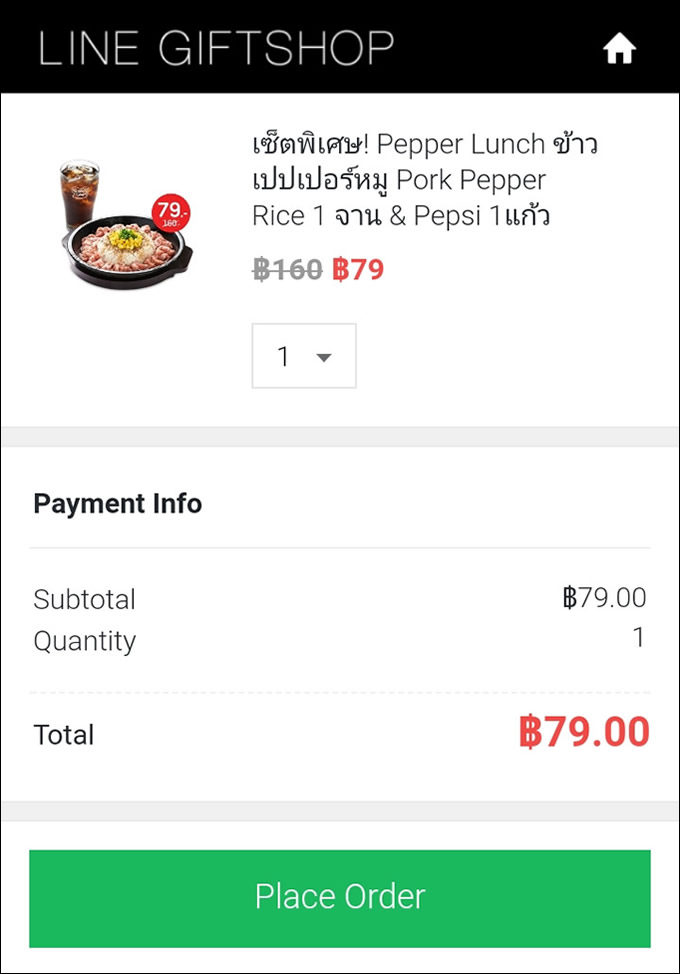
Task: Open the quantity dropdown showing 1
Action: [304, 356]
